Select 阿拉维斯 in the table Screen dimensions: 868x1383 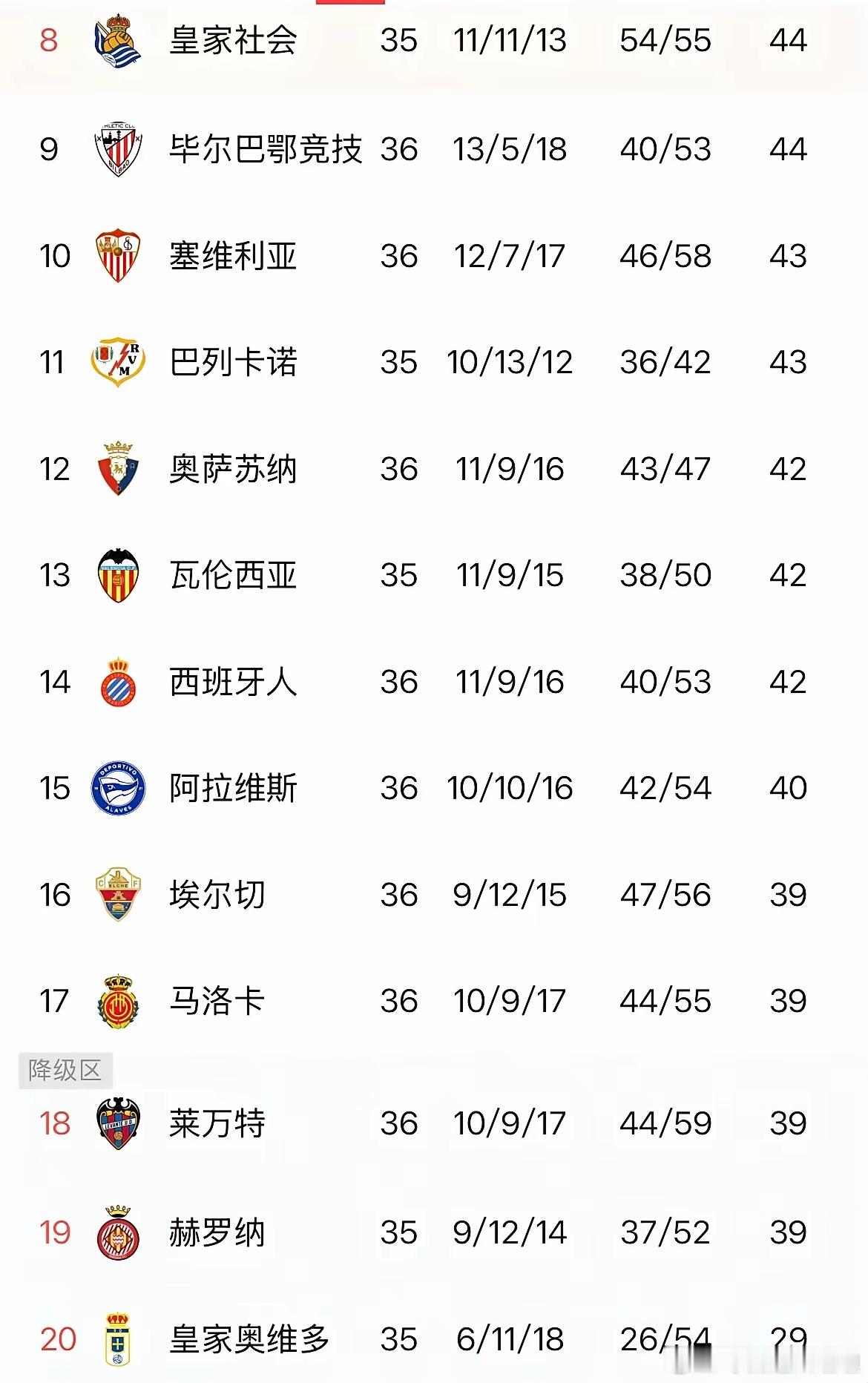(434, 788)
